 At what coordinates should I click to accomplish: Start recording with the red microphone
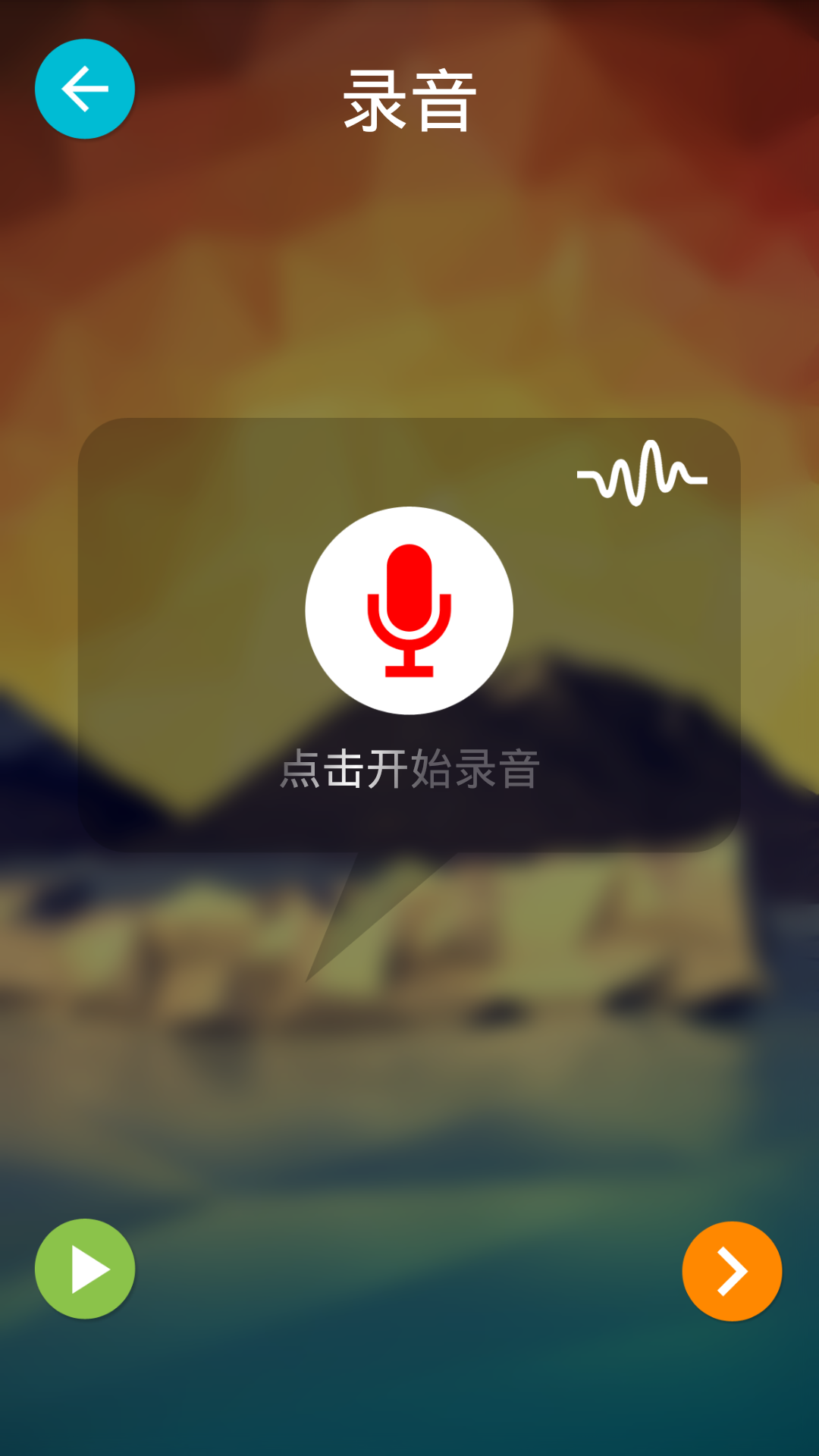click(409, 610)
